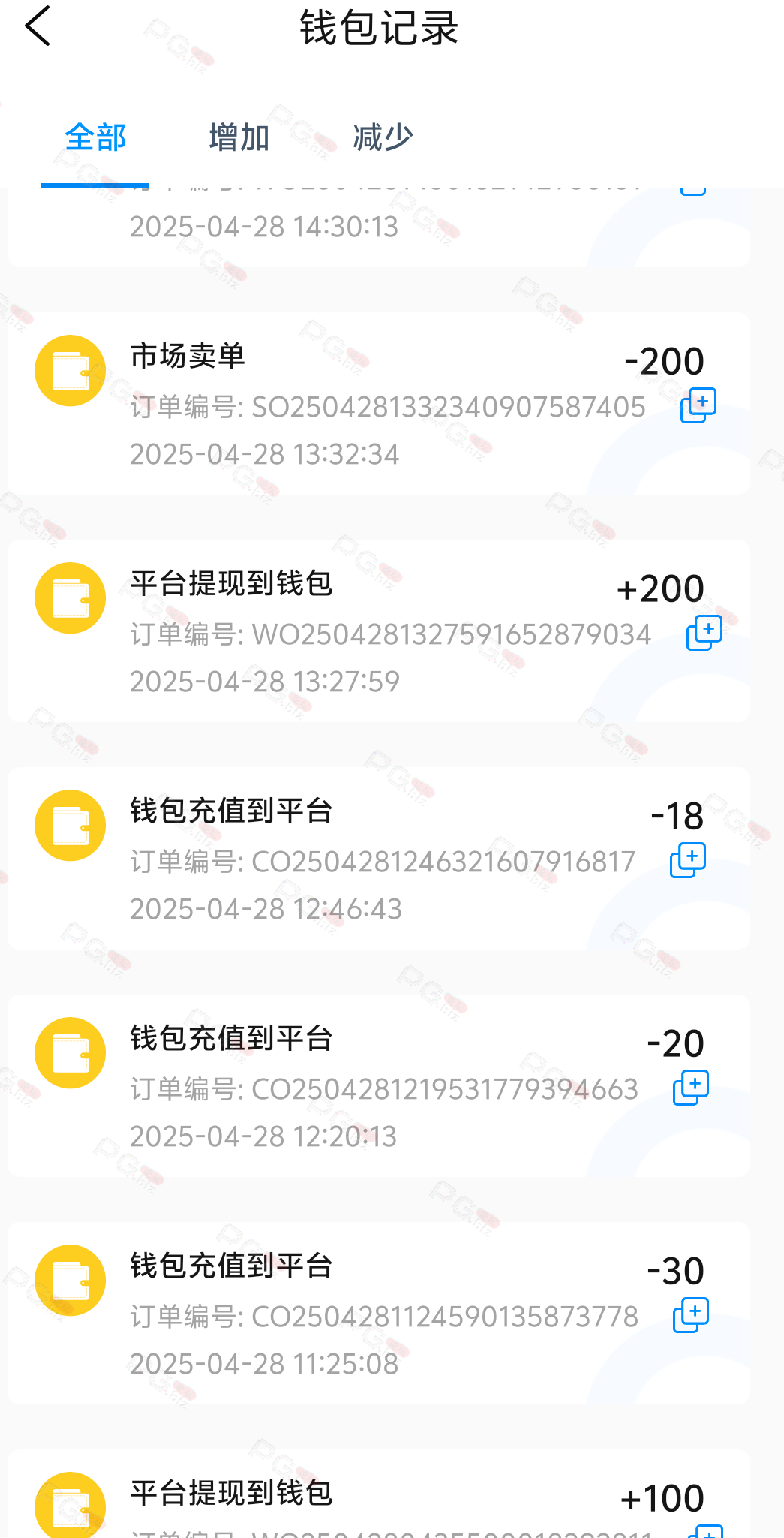This screenshot has height=1538, width=784.
Task: Go back from the 钱包记录 page
Action: [x=38, y=26]
